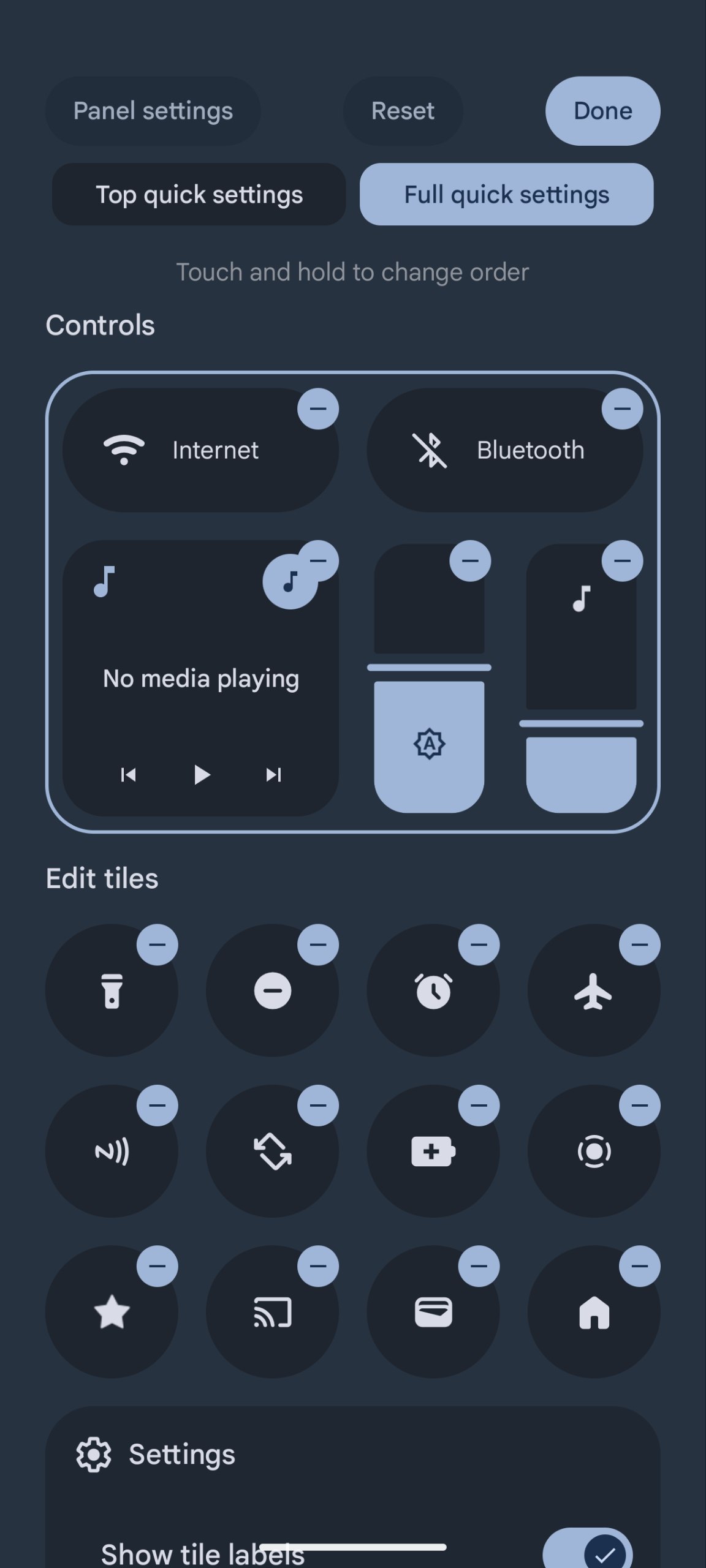
Task: Remove the alarm tile
Action: pos(479,944)
